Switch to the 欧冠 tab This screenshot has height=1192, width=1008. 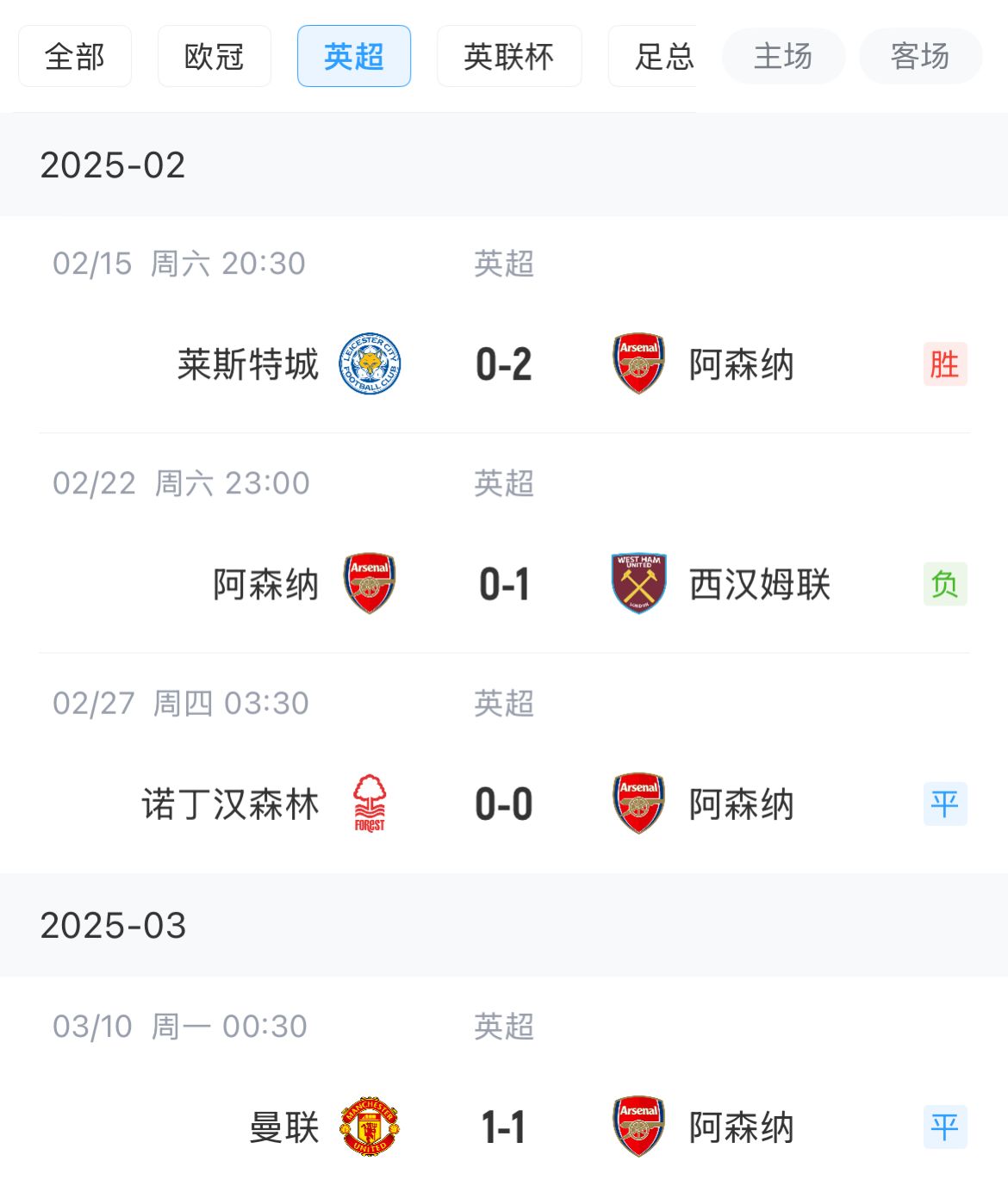[x=215, y=57]
